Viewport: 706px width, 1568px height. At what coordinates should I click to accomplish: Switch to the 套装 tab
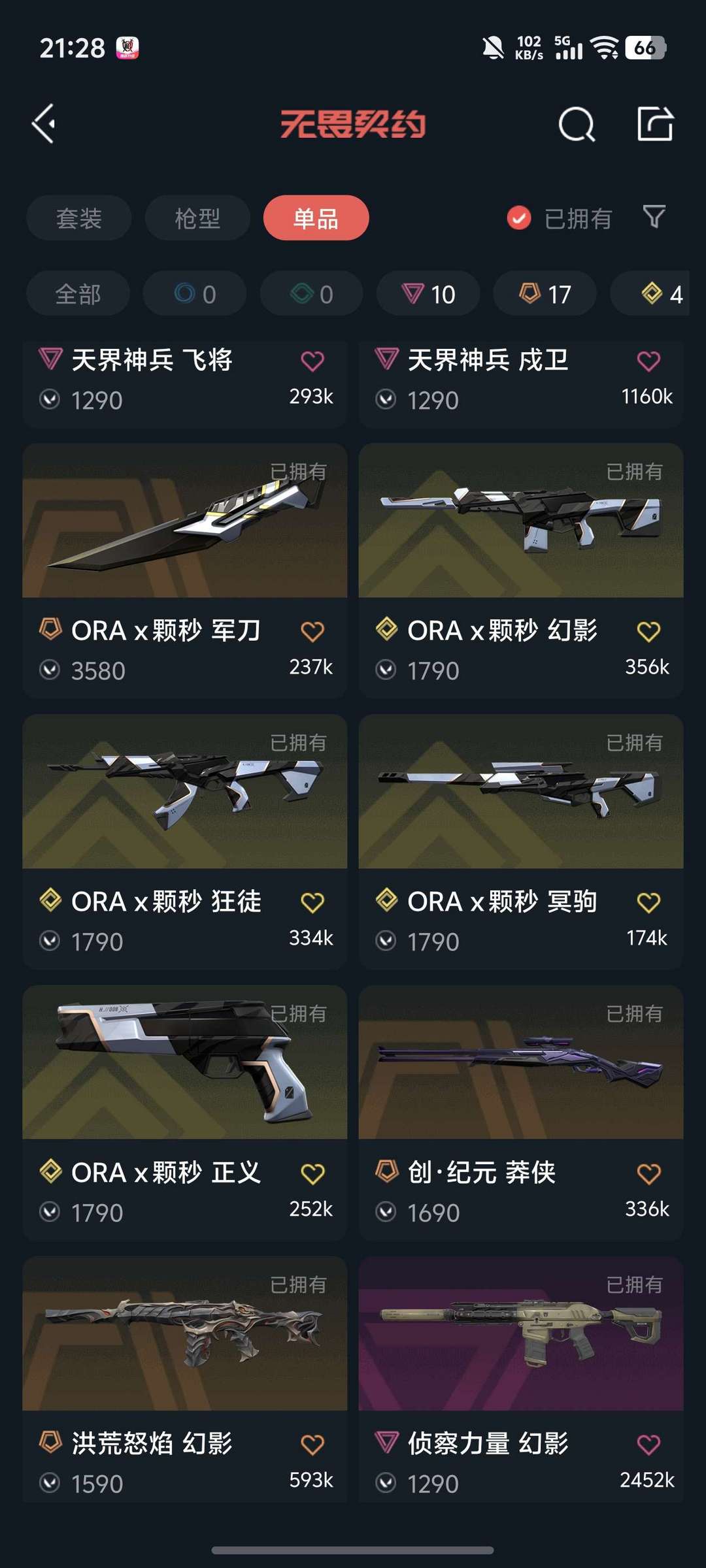point(78,218)
